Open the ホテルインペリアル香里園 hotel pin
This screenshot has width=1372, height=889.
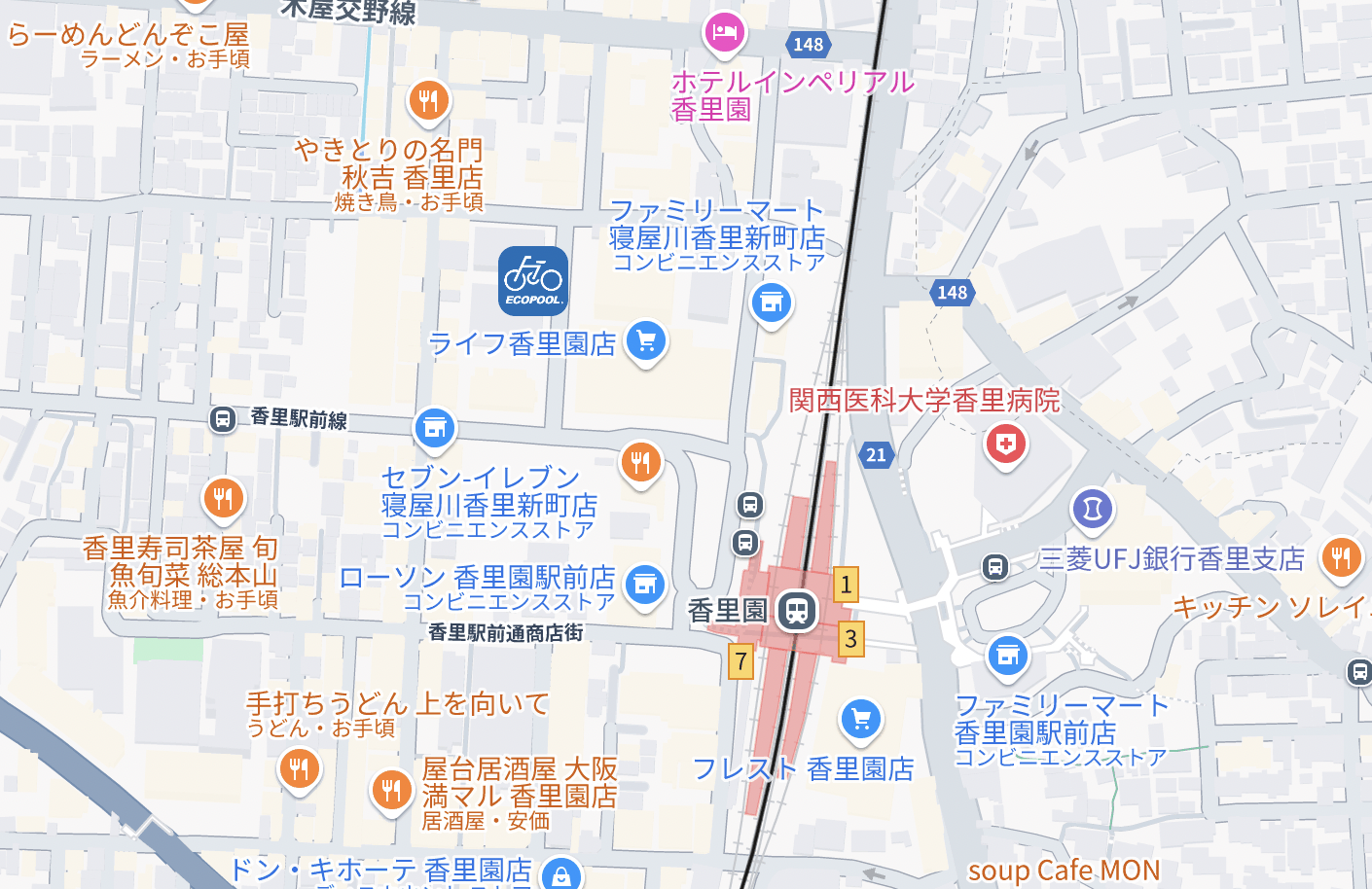tap(724, 33)
